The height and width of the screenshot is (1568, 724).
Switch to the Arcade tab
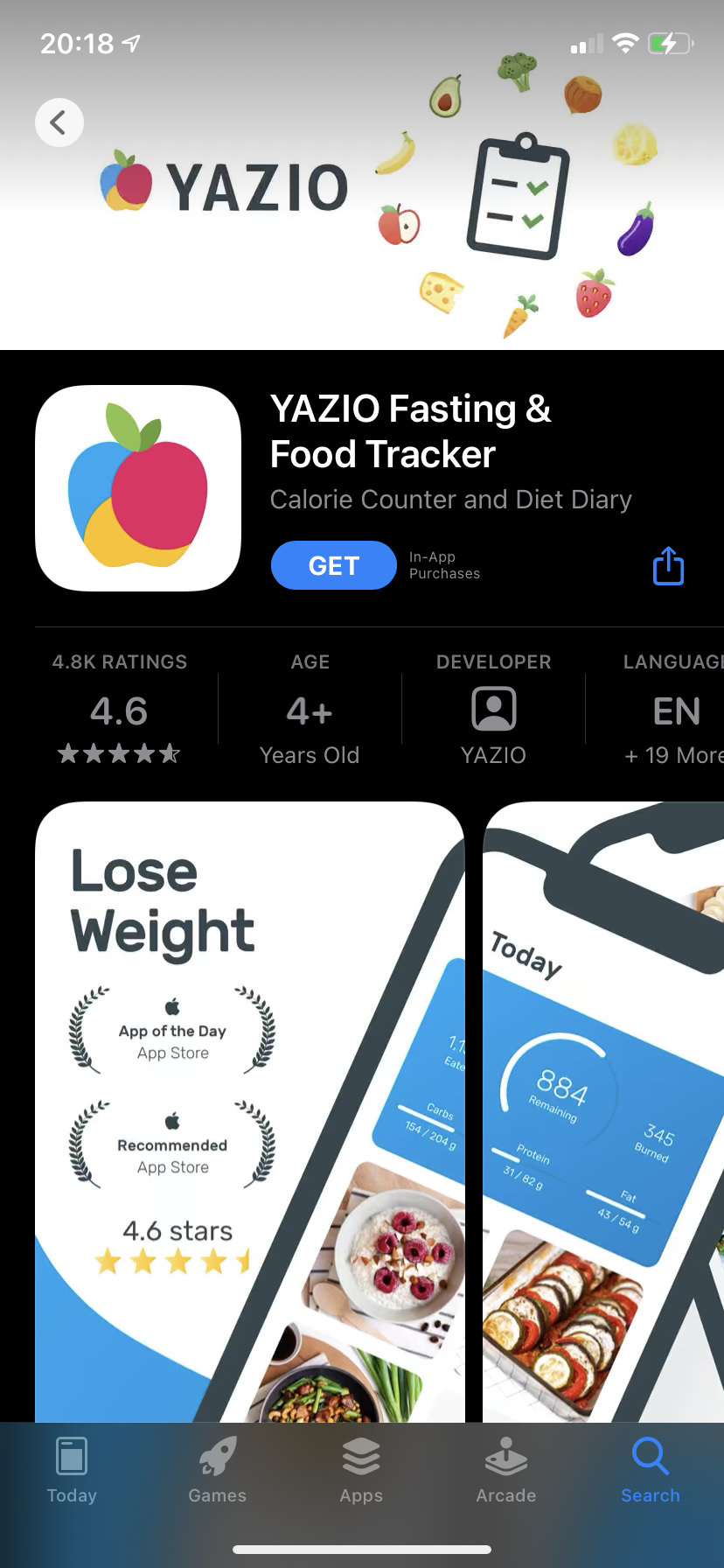pos(506,1470)
